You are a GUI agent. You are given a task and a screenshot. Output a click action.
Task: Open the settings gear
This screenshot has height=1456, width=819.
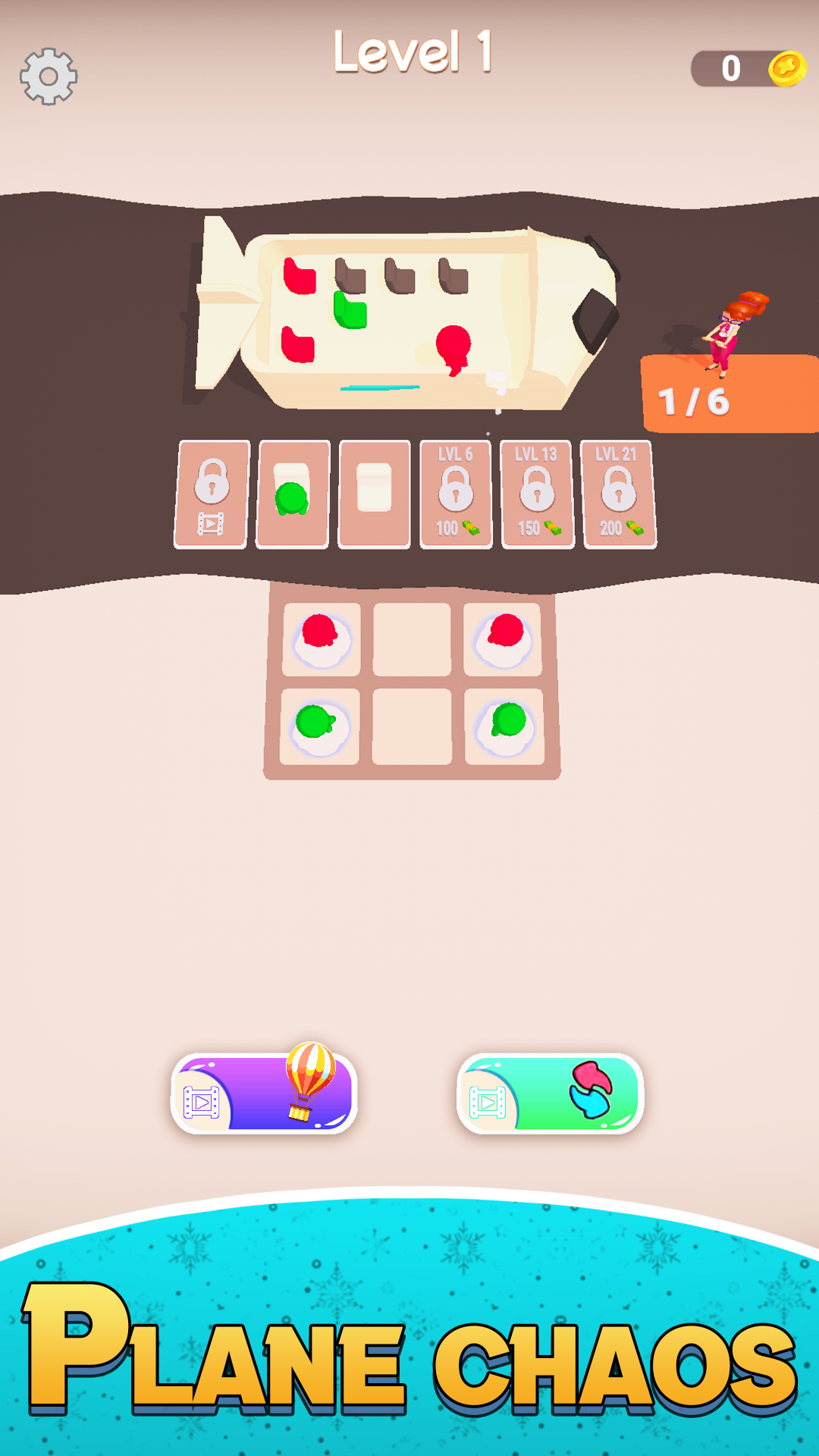click(49, 77)
